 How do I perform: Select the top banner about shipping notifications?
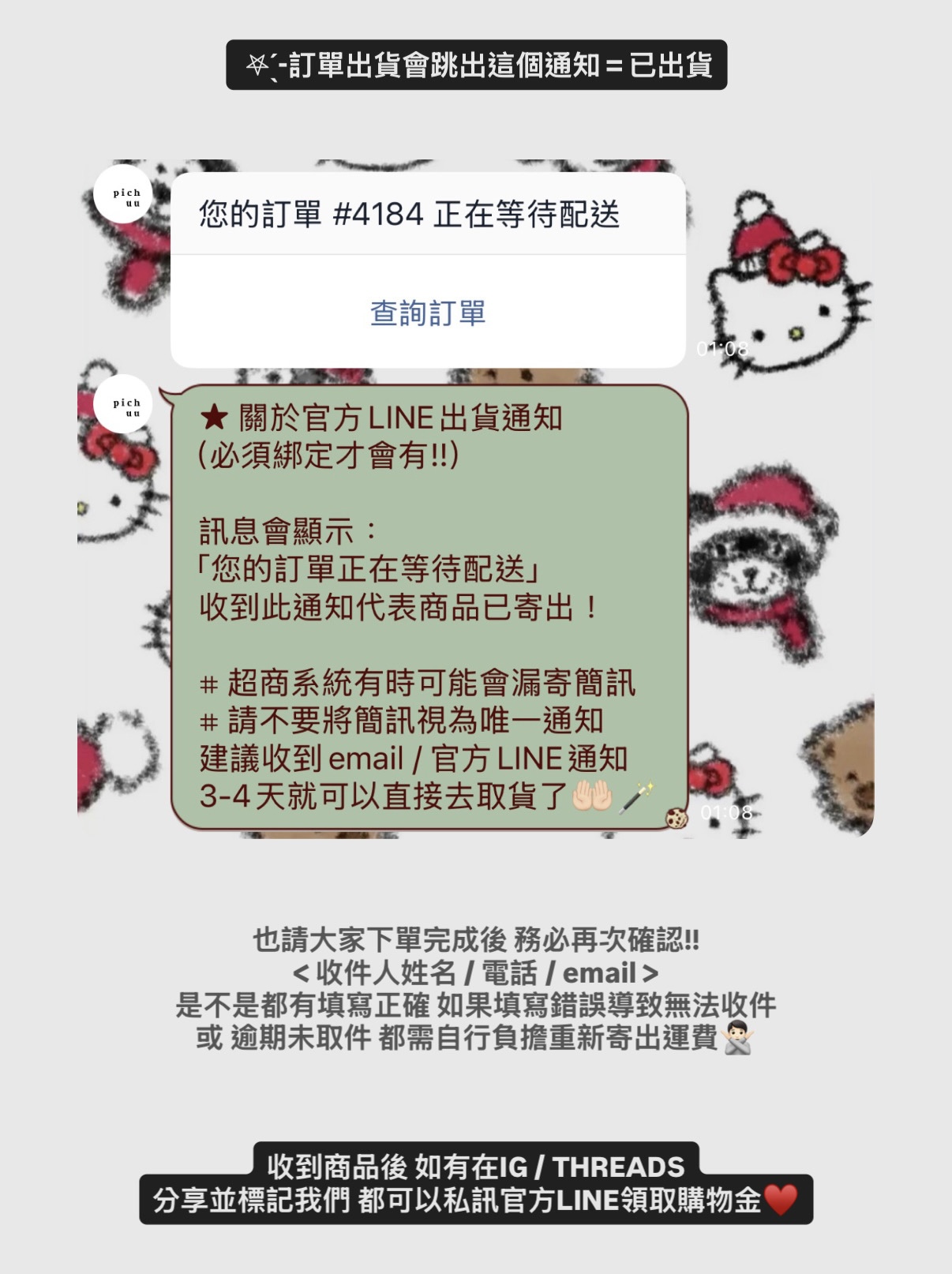[x=476, y=67]
